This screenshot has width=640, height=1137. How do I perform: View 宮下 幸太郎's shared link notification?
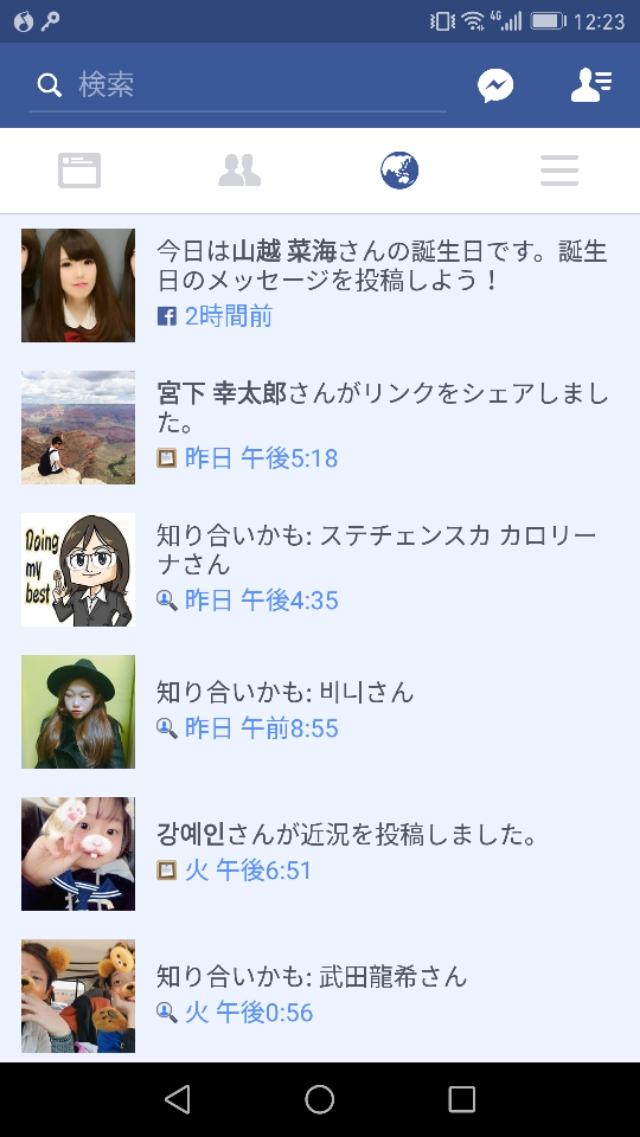point(380,427)
